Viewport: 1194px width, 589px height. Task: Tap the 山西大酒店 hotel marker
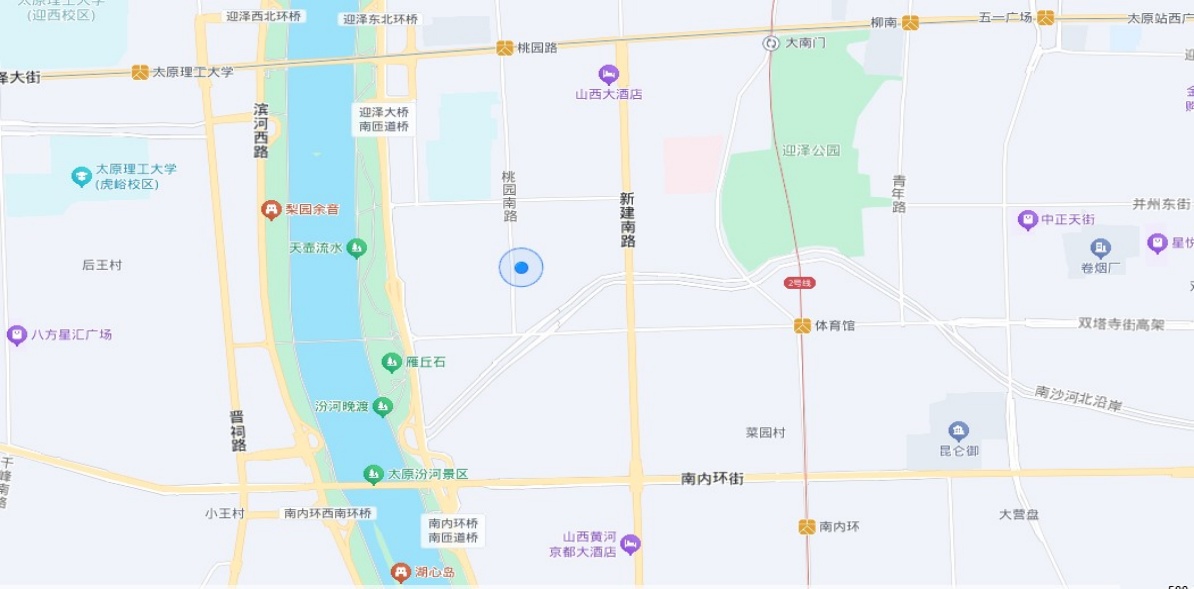tap(608, 74)
